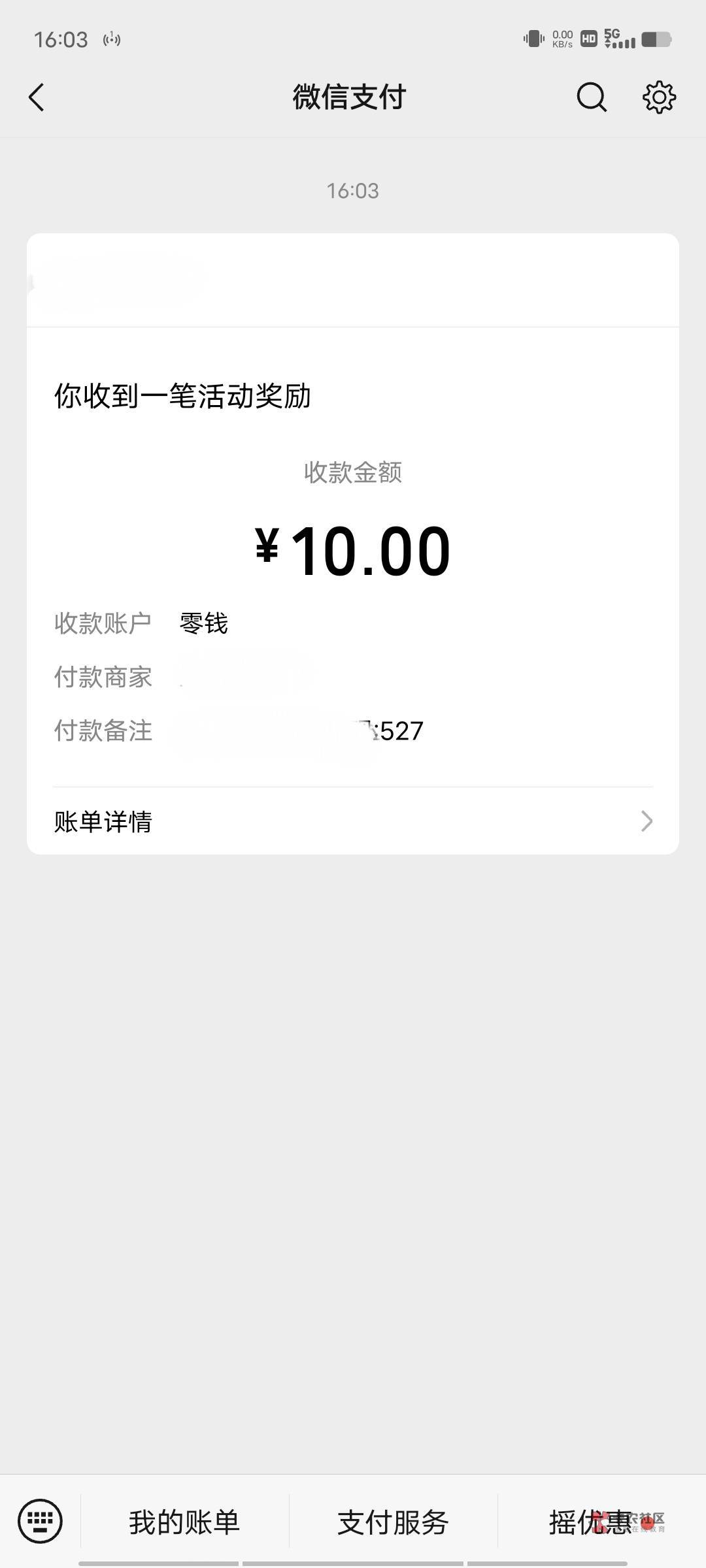Open the 支付服务 menu

393,1522
